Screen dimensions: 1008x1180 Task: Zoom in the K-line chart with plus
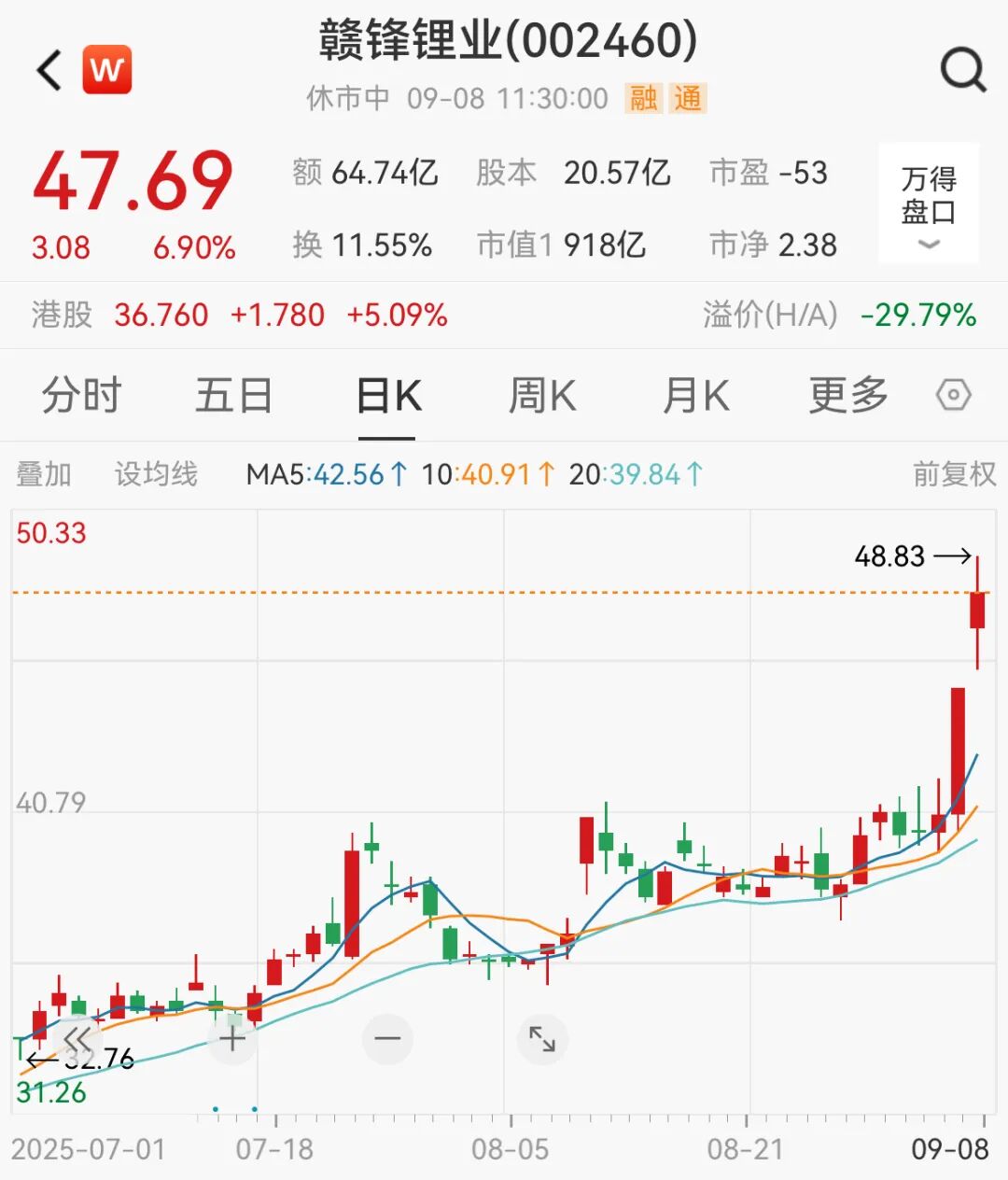(x=232, y=1038)
